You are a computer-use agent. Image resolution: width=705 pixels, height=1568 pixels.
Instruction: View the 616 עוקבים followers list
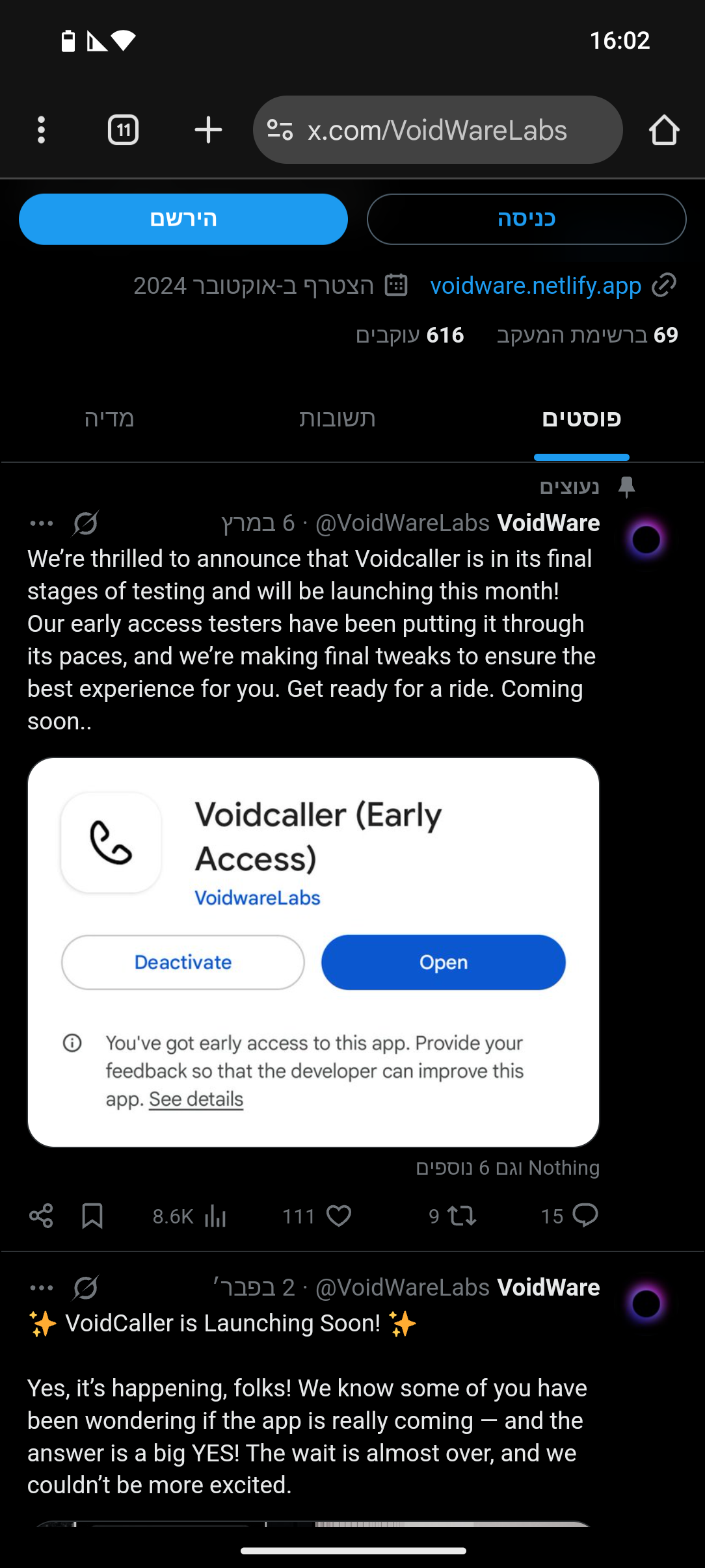(410, 335)
